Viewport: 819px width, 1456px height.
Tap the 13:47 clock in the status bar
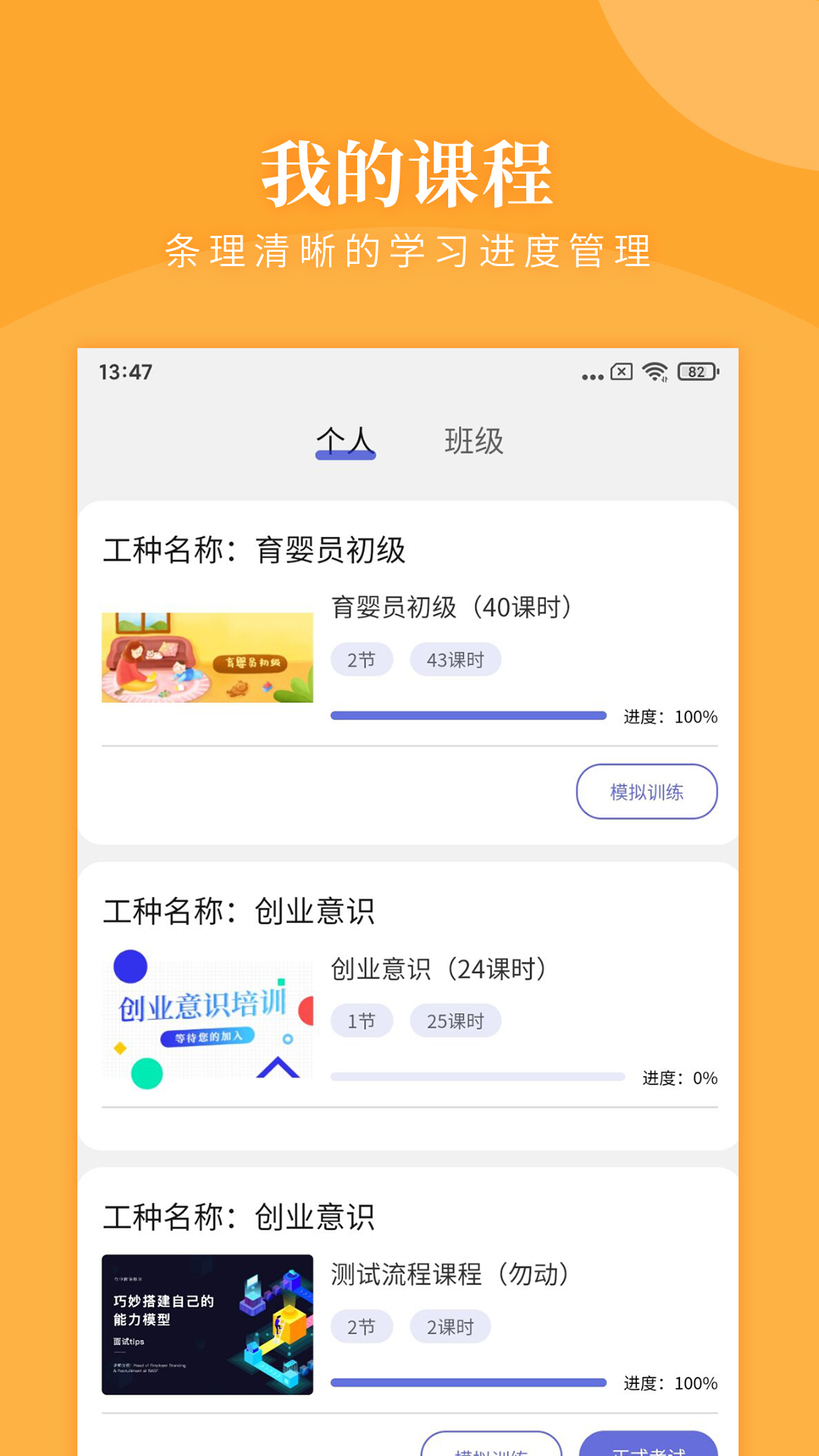point(124,372)
